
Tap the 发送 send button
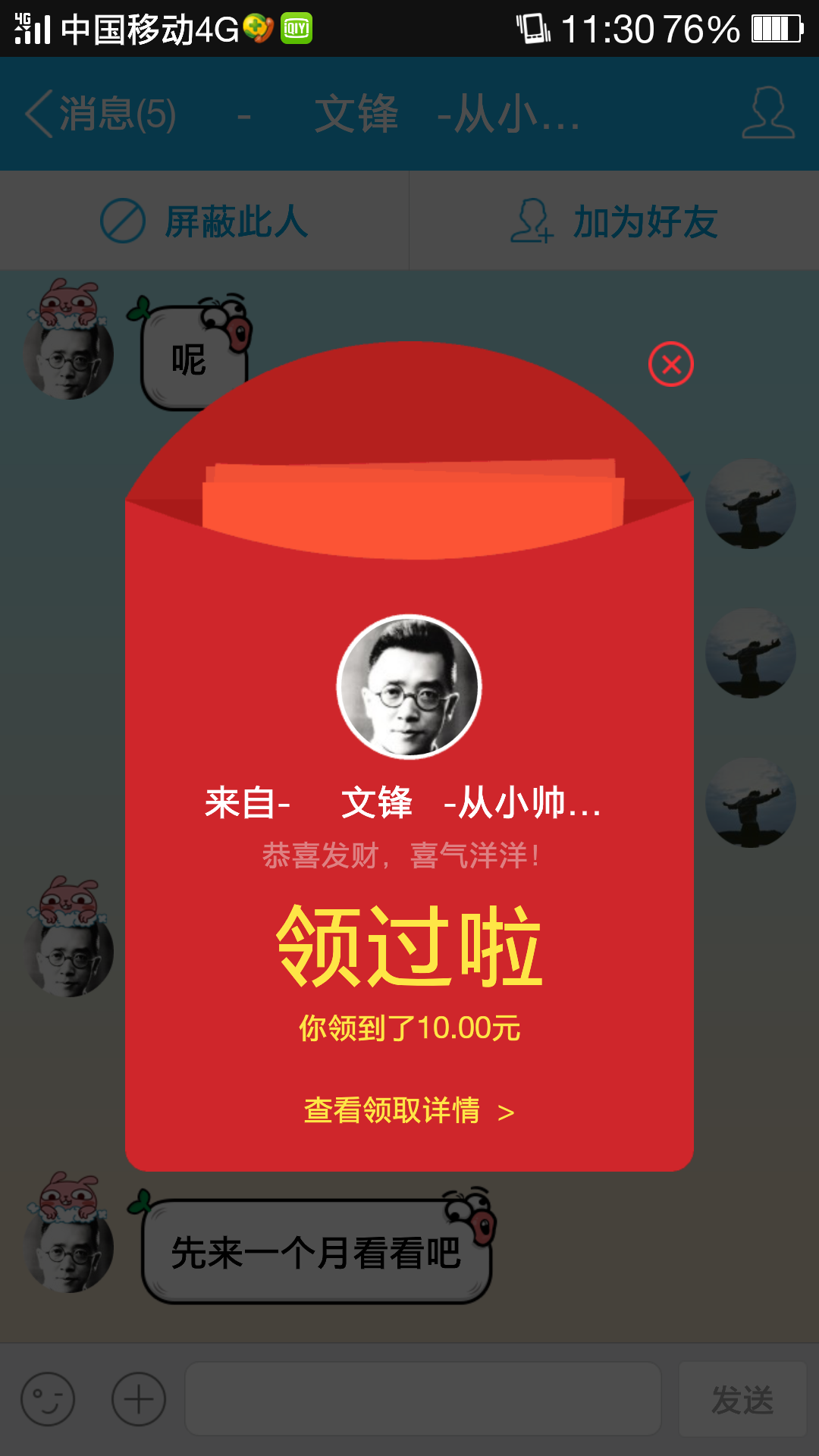742,1399
